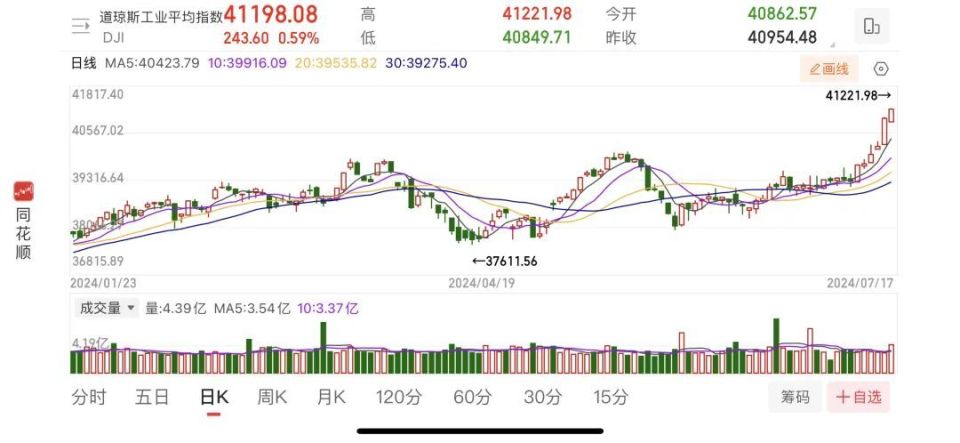Select the 120分 chart period
Image resolution: width=960 pixels, height=443 pixels.
tap(399, 398)
